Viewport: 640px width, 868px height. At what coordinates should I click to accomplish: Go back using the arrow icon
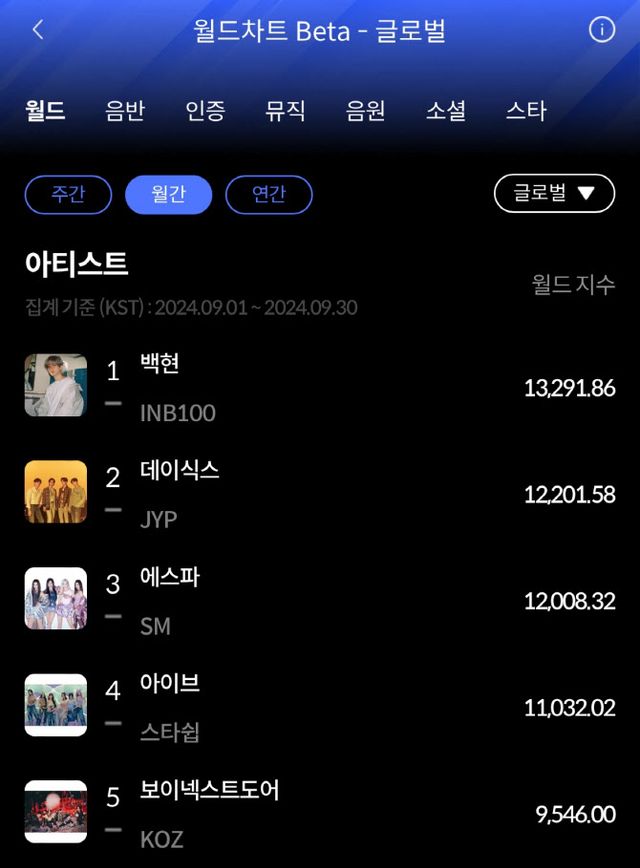38,30
